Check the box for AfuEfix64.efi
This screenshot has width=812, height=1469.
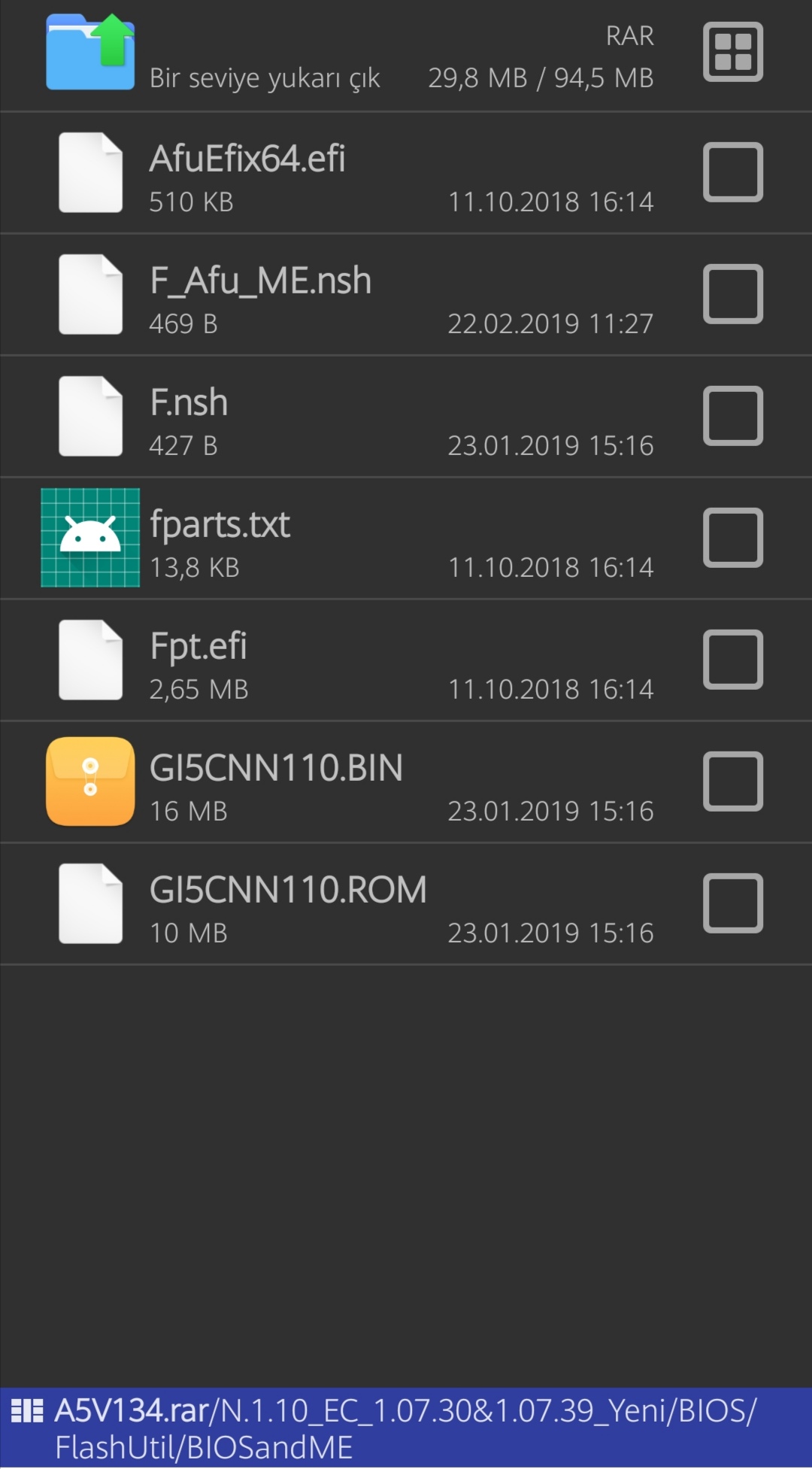[733, 172]
